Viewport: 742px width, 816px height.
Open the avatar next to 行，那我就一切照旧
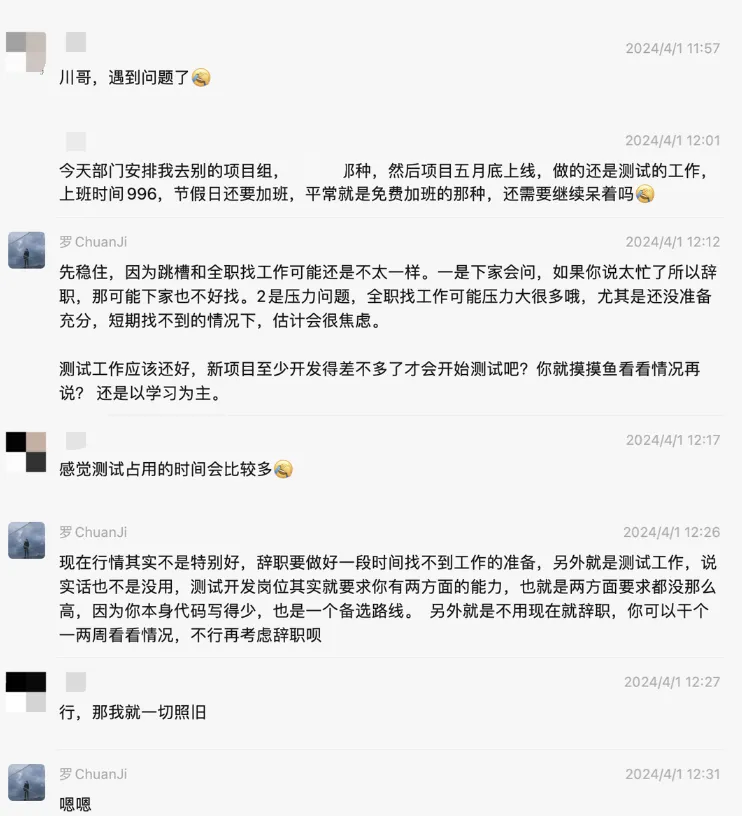click(x=26, y=691)
